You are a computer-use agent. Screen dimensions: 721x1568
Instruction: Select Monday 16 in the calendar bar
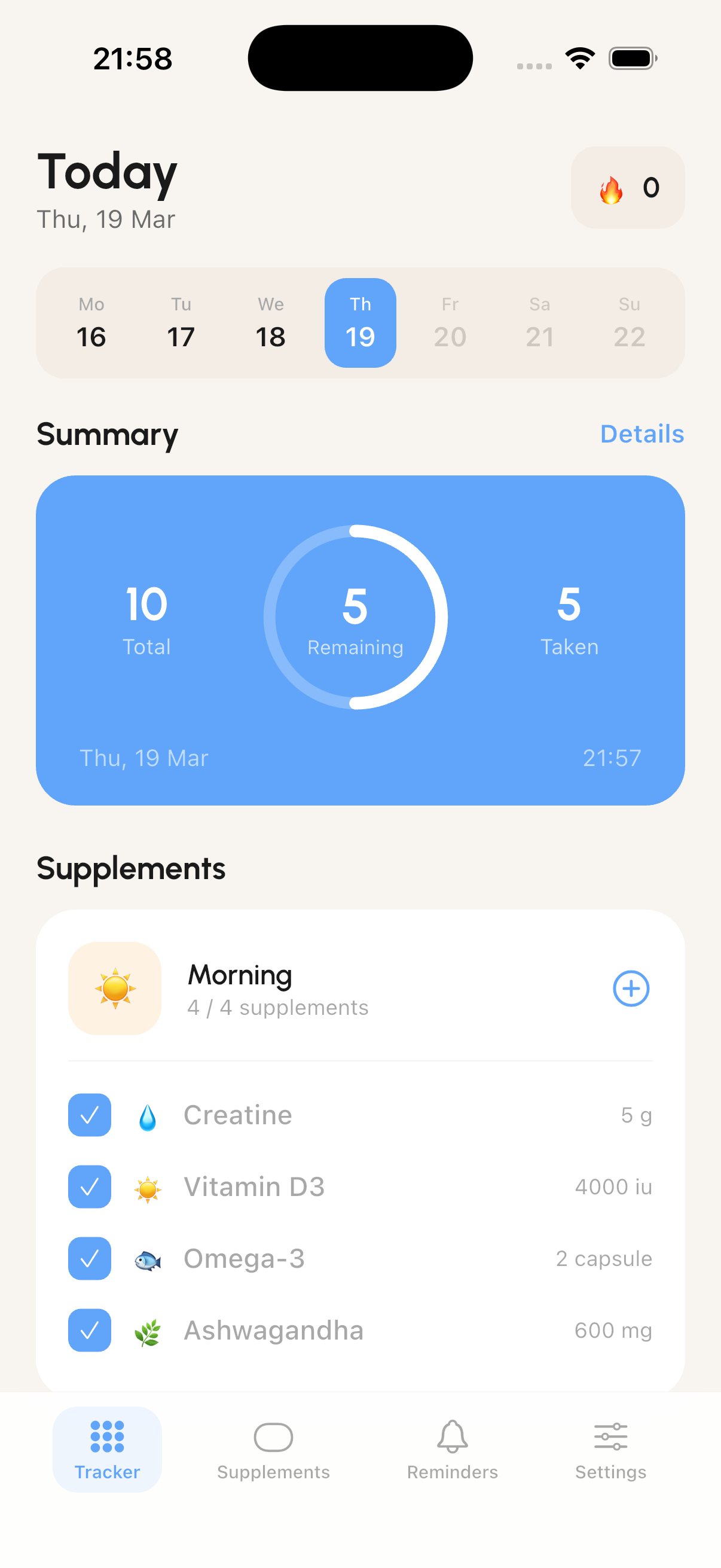coord(92,322)
